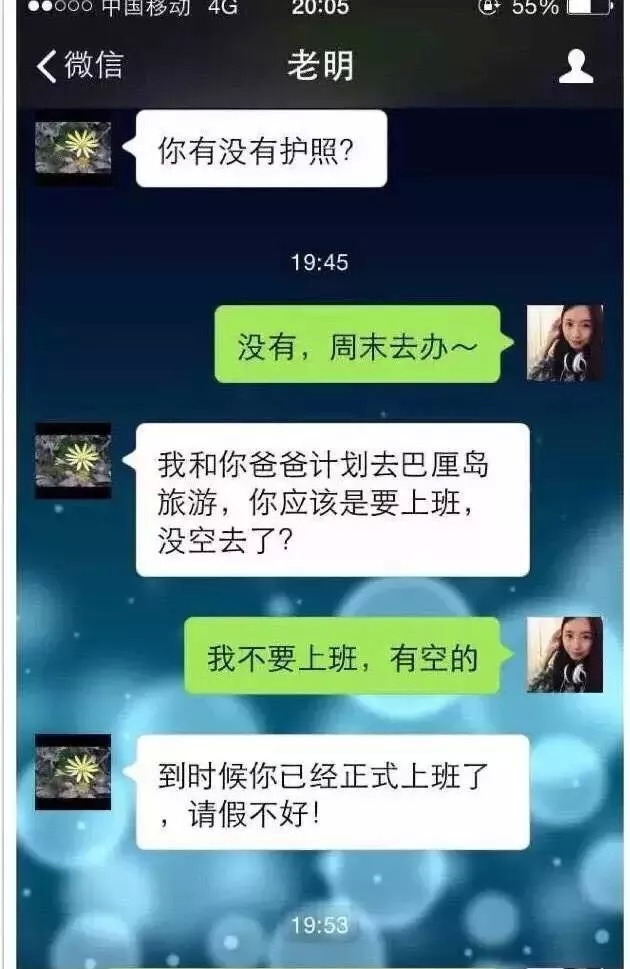Open the girl's avatar next to 没有,周末去办~
The height and width of the screenshot is (969, 630).
(x=564, y=343)
